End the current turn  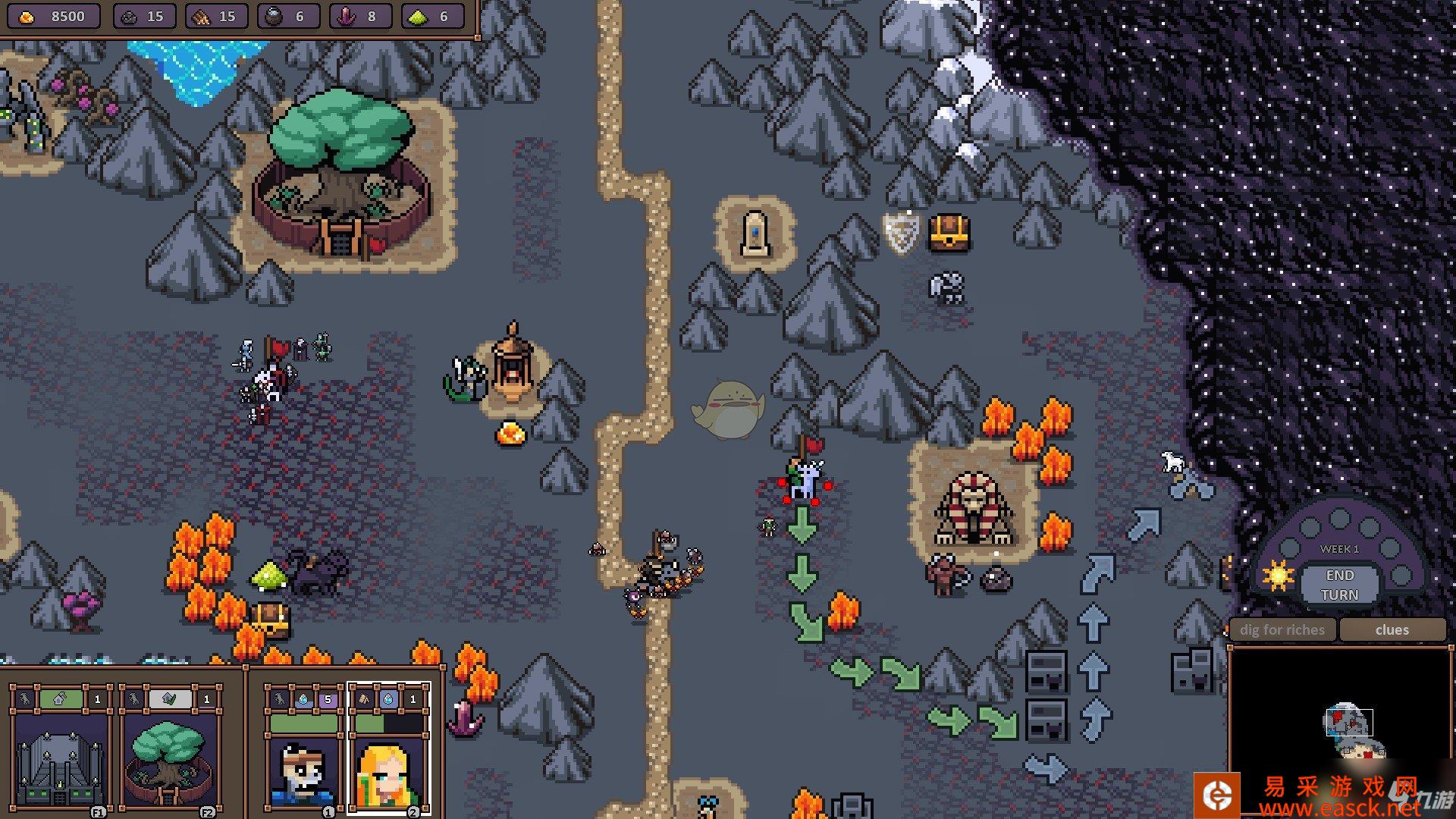click(1339, 585)
